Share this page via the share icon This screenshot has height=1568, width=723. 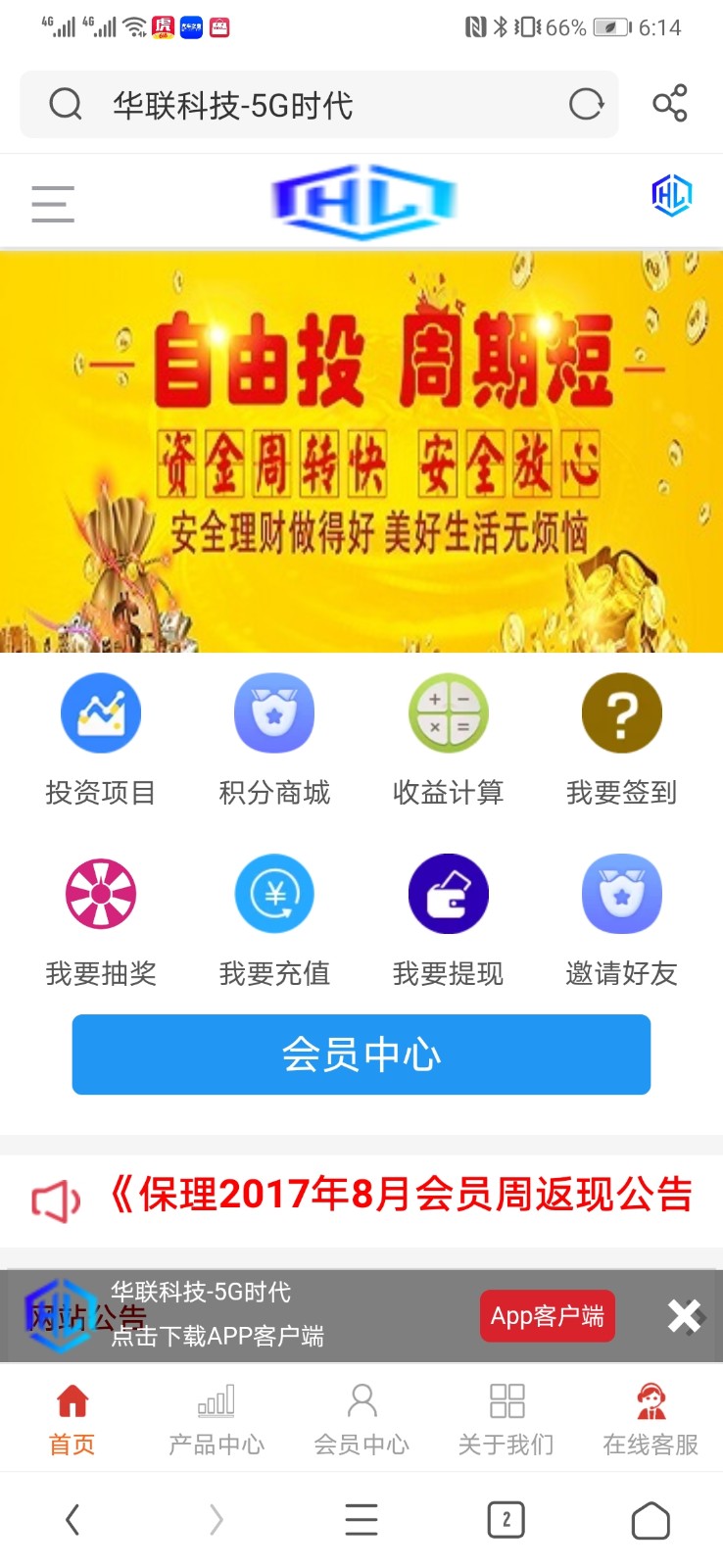670,104
